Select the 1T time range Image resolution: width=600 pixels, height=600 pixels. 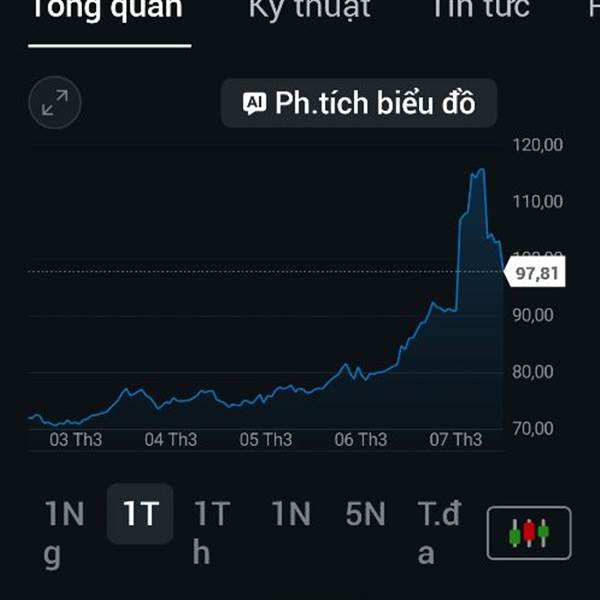[x=140, y=514]
